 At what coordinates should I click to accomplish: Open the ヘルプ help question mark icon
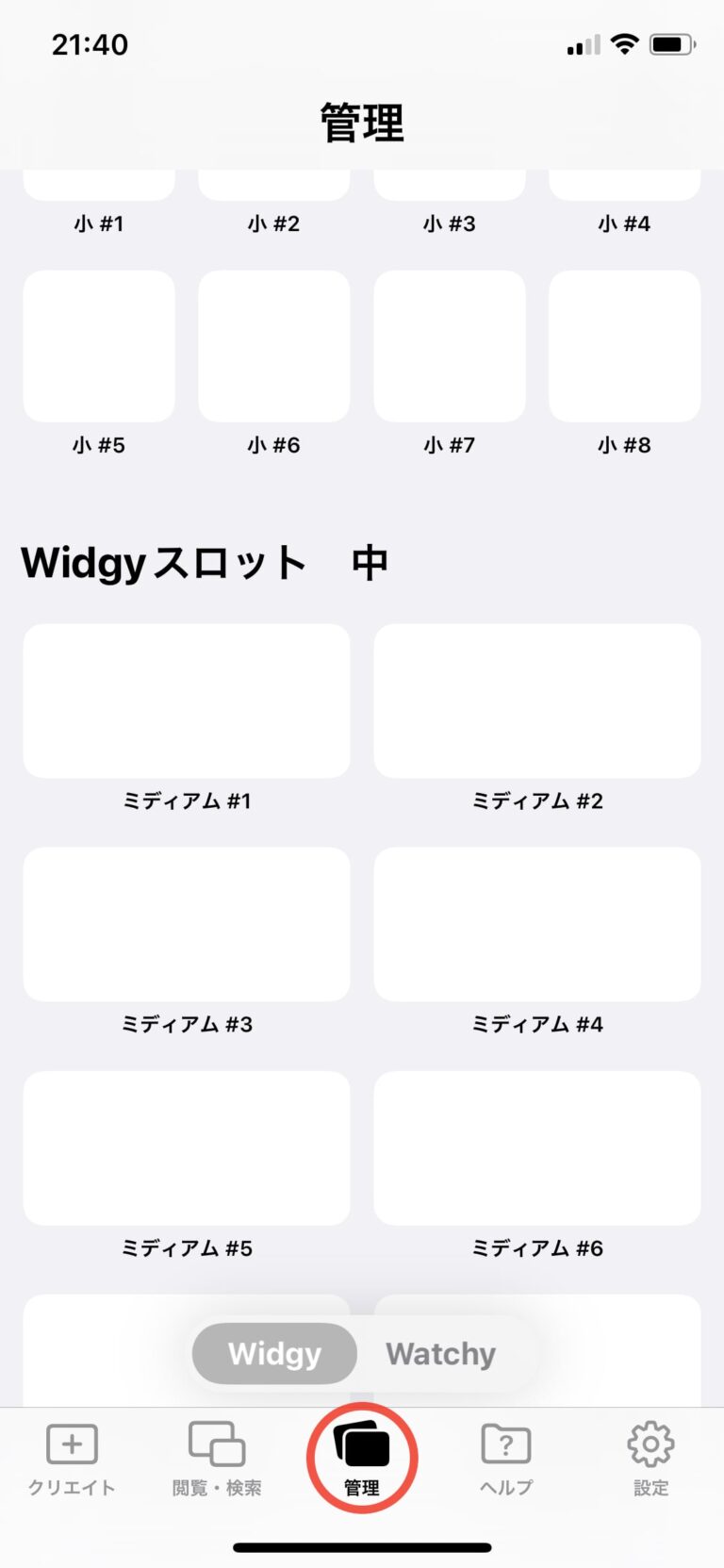point(505,1443)
